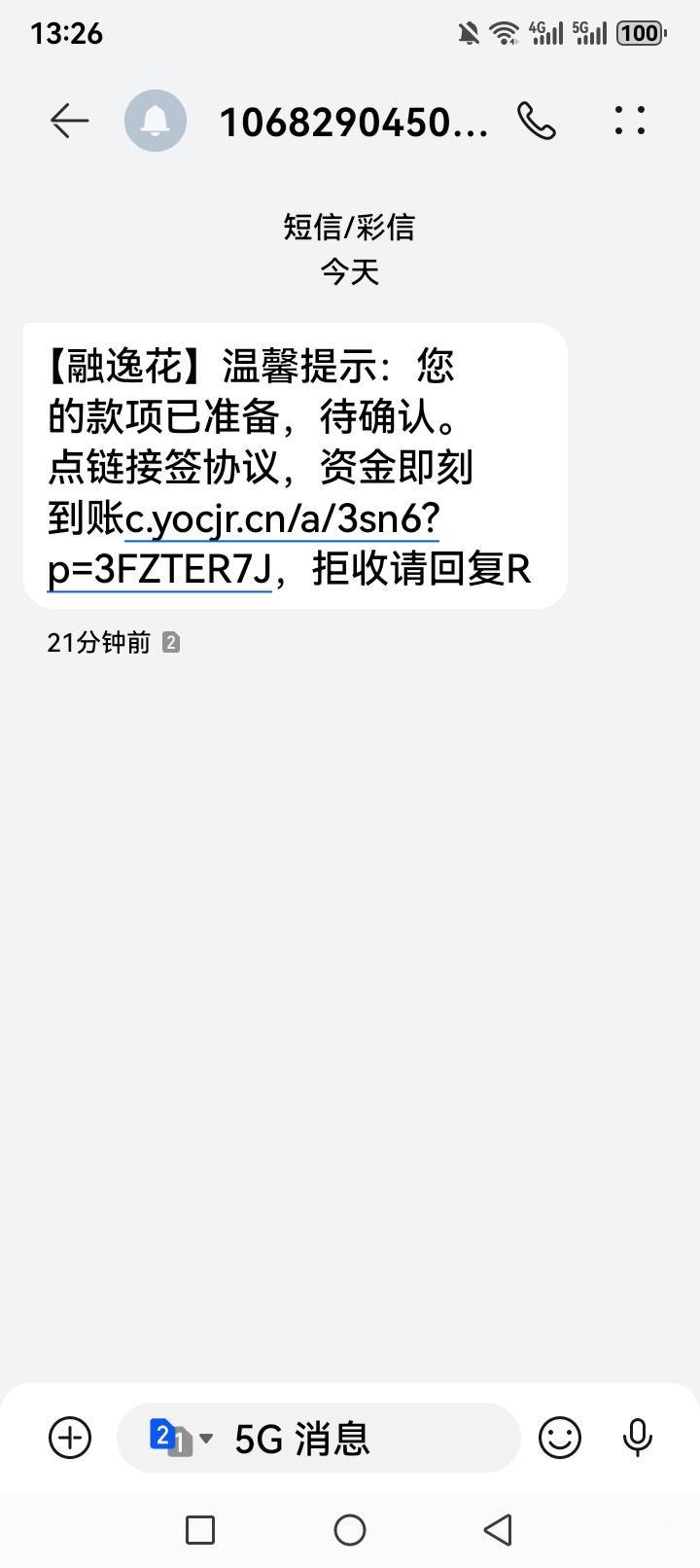700x1568 pixels.
Task: Open the sender's contact avatar
Action: pyautogui.click(x=156, y=121)
